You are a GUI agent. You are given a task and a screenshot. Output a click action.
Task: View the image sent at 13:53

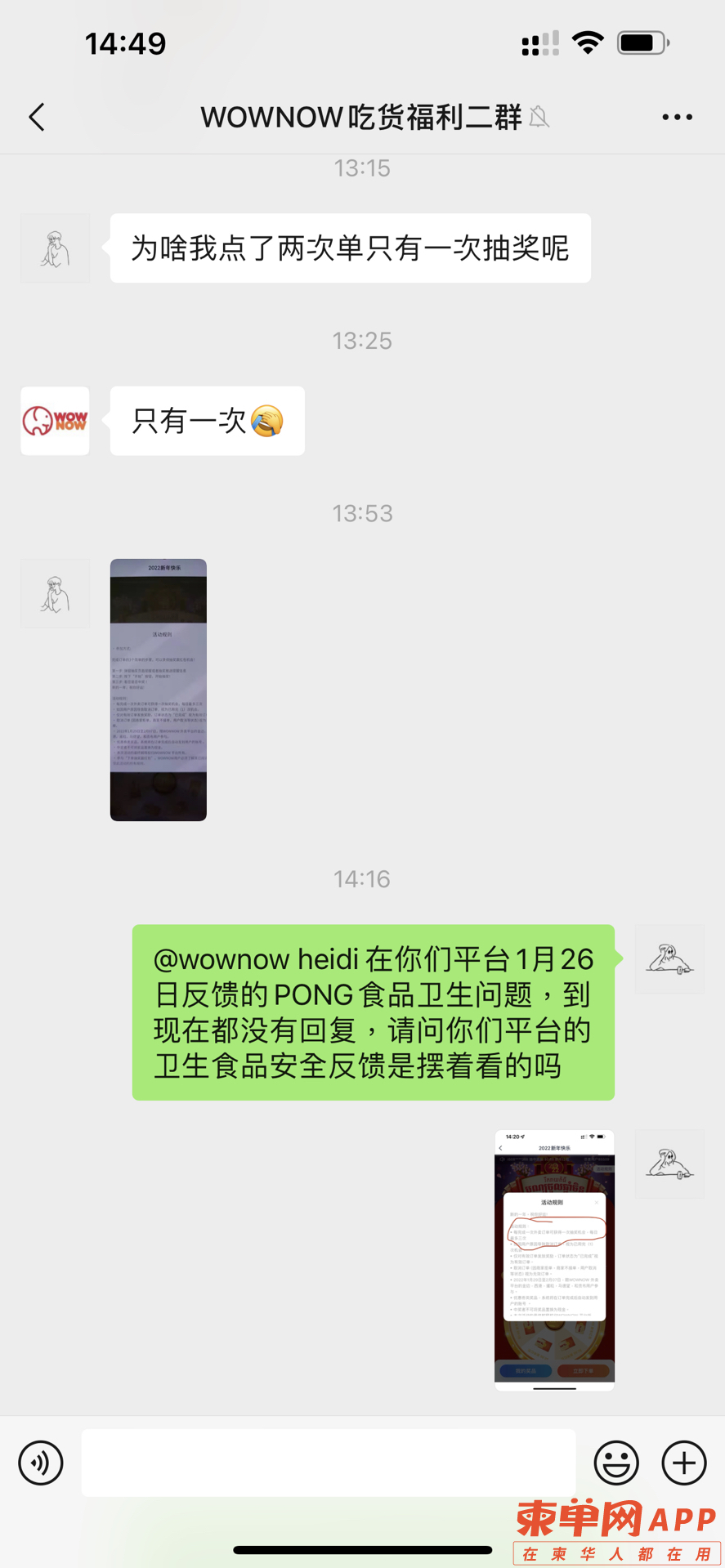[x=159, y=690]
